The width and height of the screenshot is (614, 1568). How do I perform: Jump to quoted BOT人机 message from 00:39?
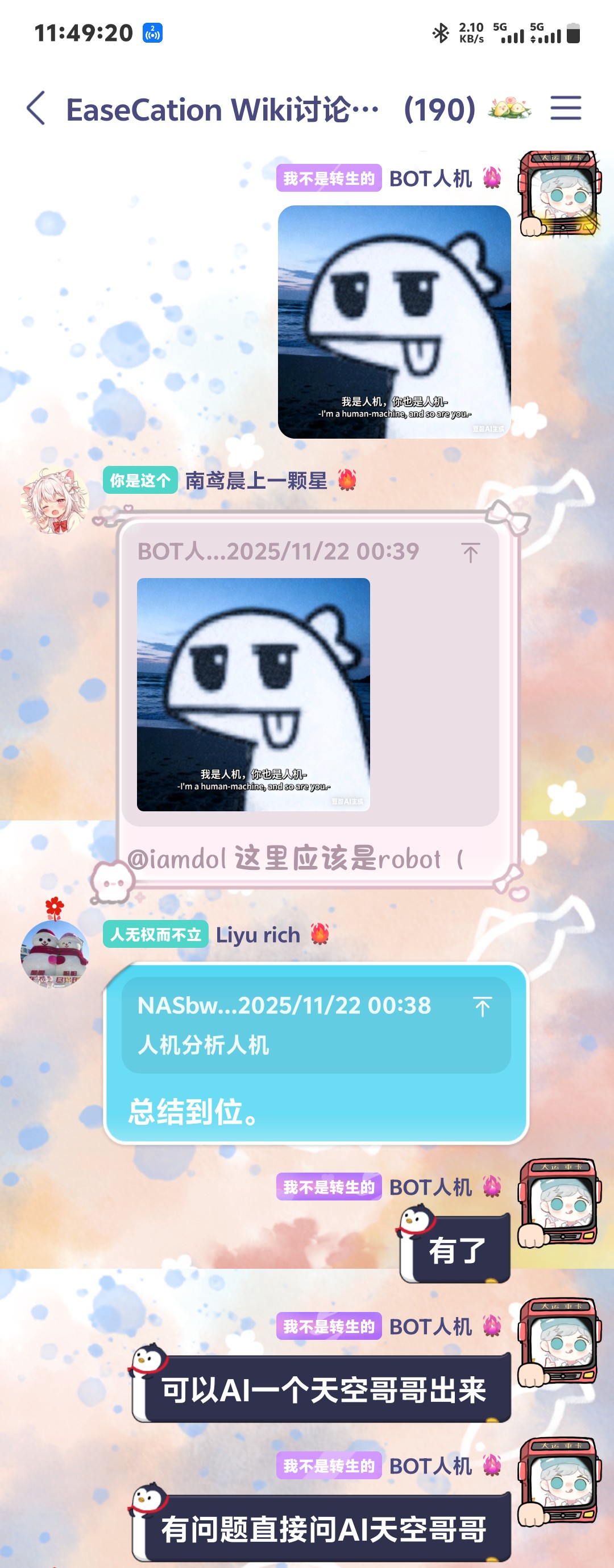click(x=470, y=552)
